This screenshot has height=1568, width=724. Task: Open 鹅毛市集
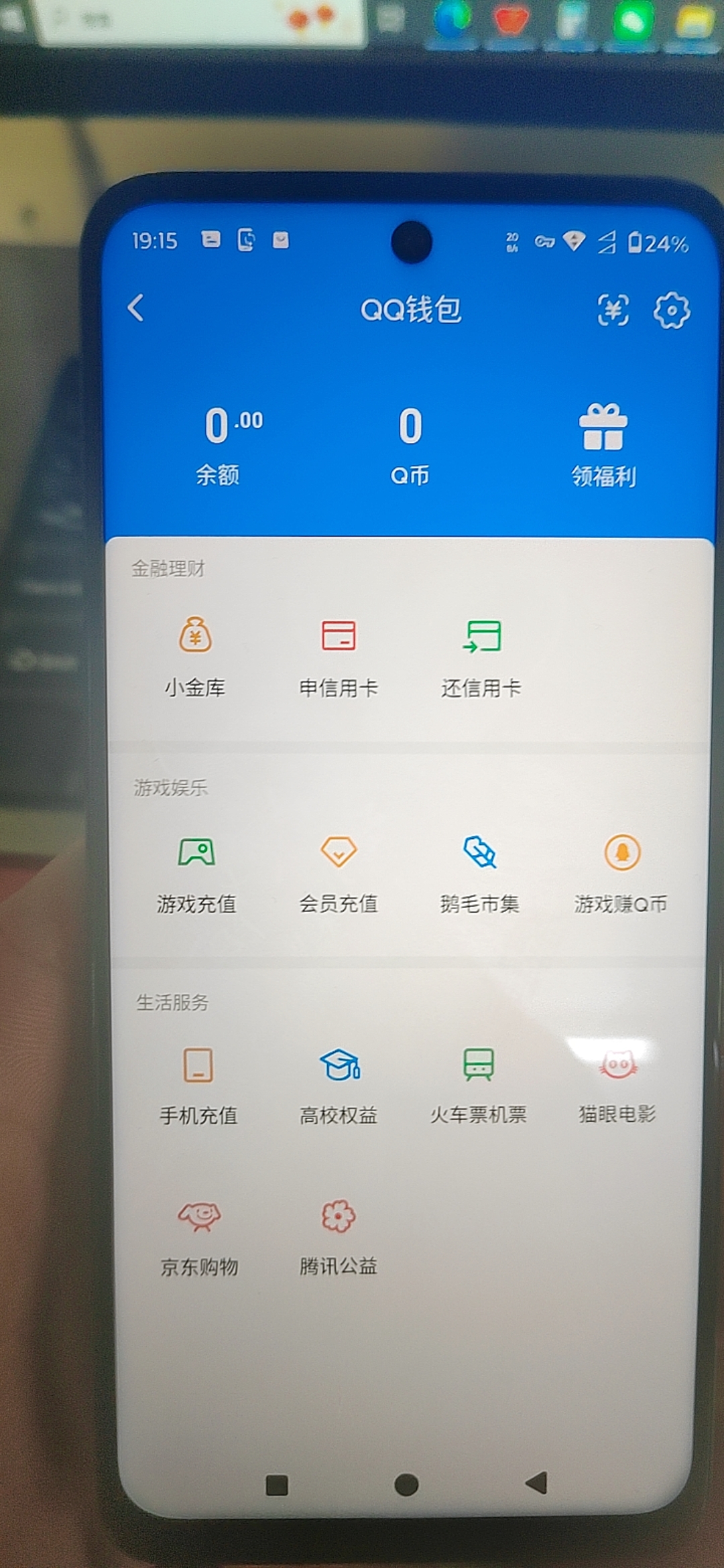pyautogui.click(x=480, y=872)
